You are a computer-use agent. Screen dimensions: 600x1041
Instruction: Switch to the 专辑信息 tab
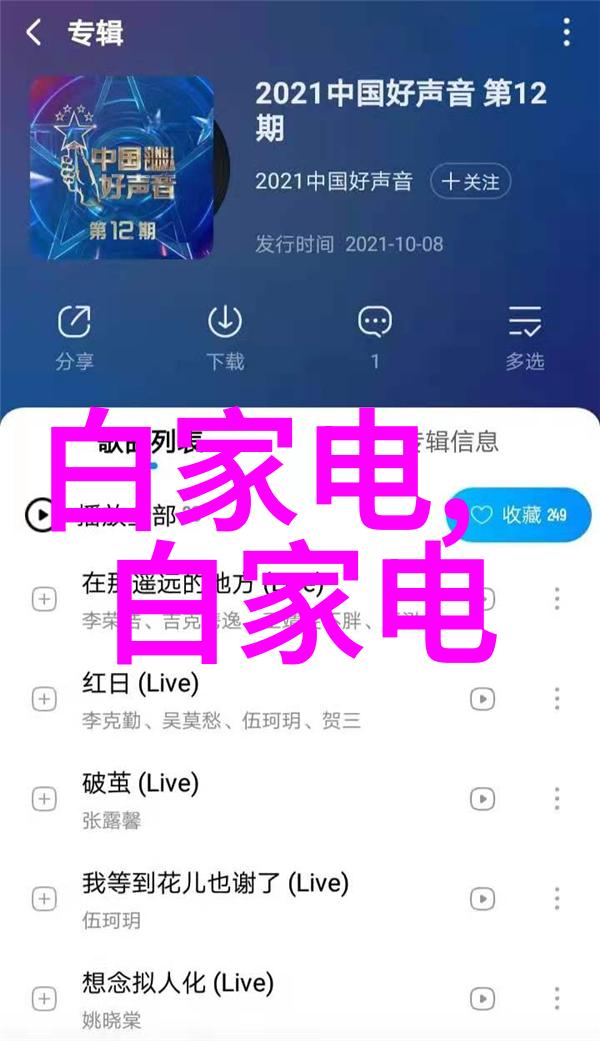455,441
